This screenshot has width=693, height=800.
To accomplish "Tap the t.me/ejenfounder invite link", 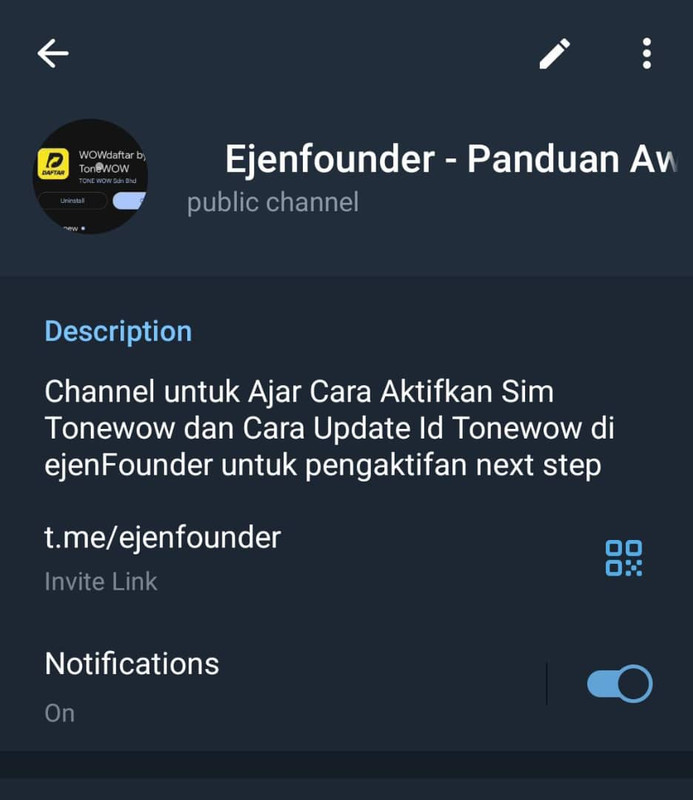I will [163, 538].
